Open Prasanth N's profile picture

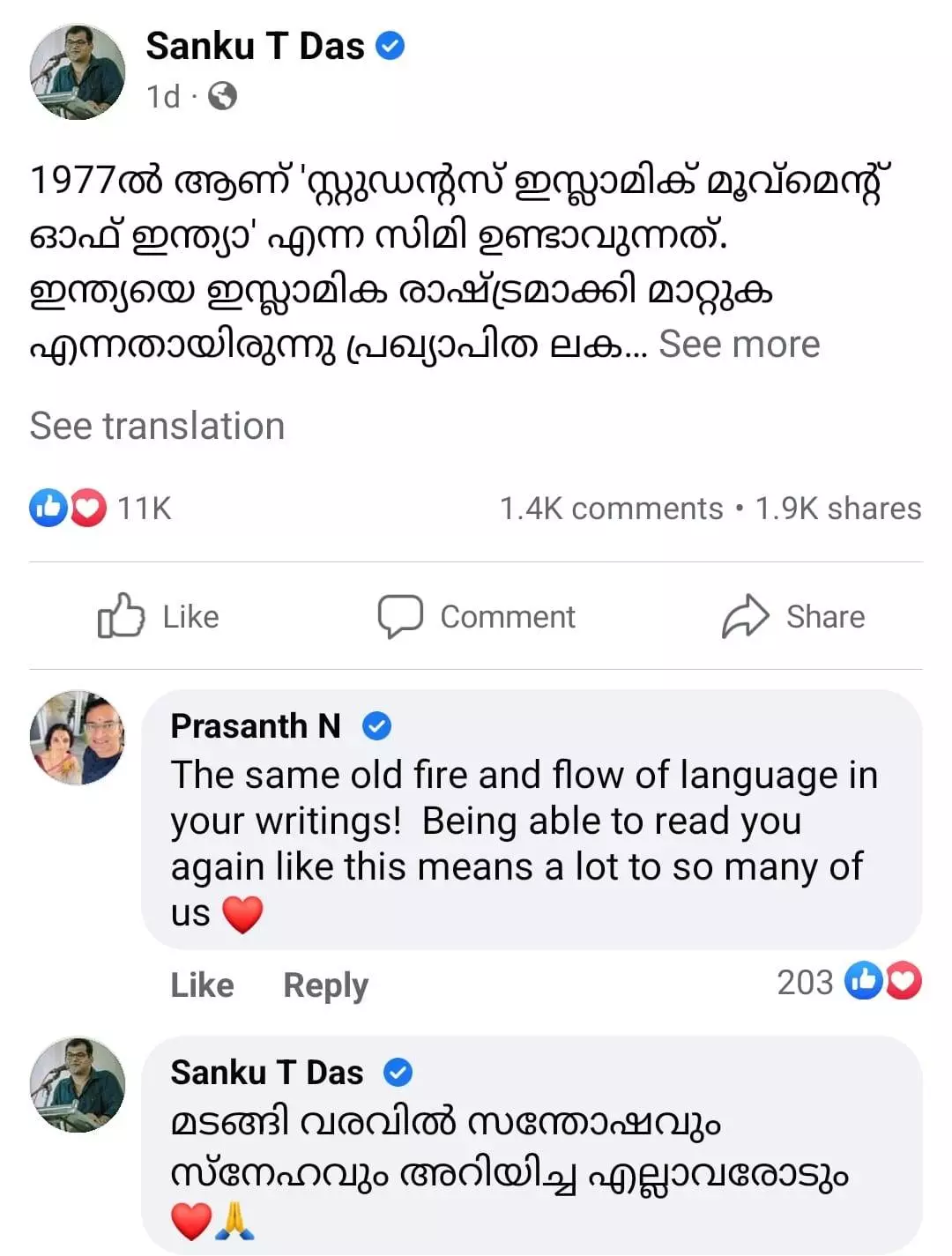78,738
